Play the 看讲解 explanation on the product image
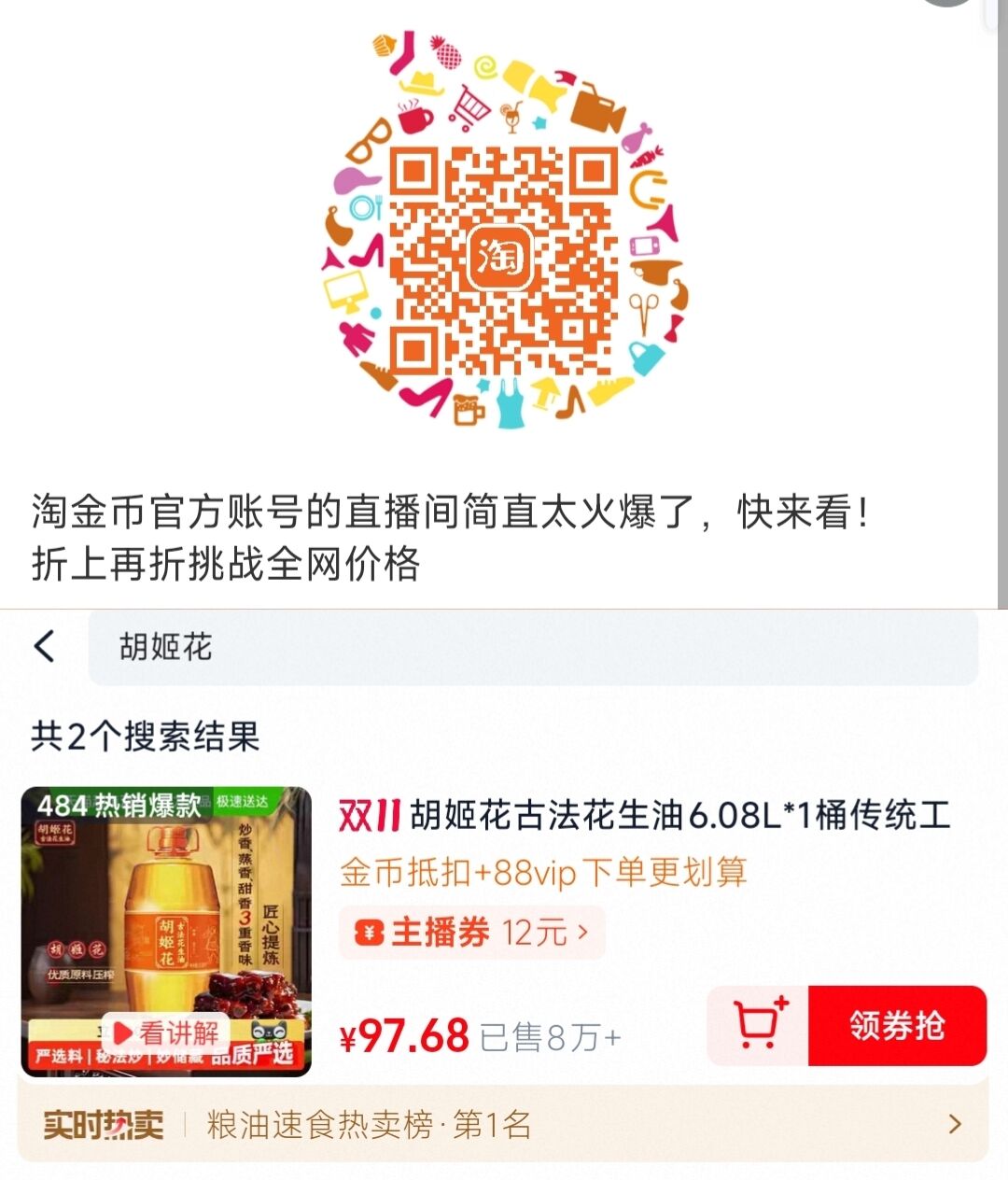 [166, 1032]
